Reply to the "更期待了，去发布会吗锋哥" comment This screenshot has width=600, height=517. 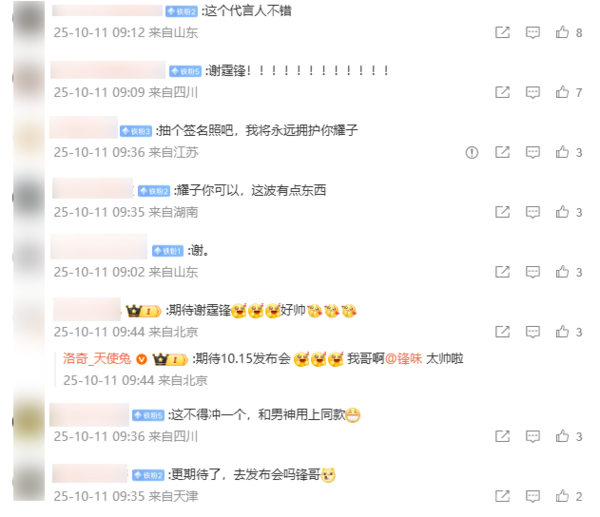click(x=533, y=496)
